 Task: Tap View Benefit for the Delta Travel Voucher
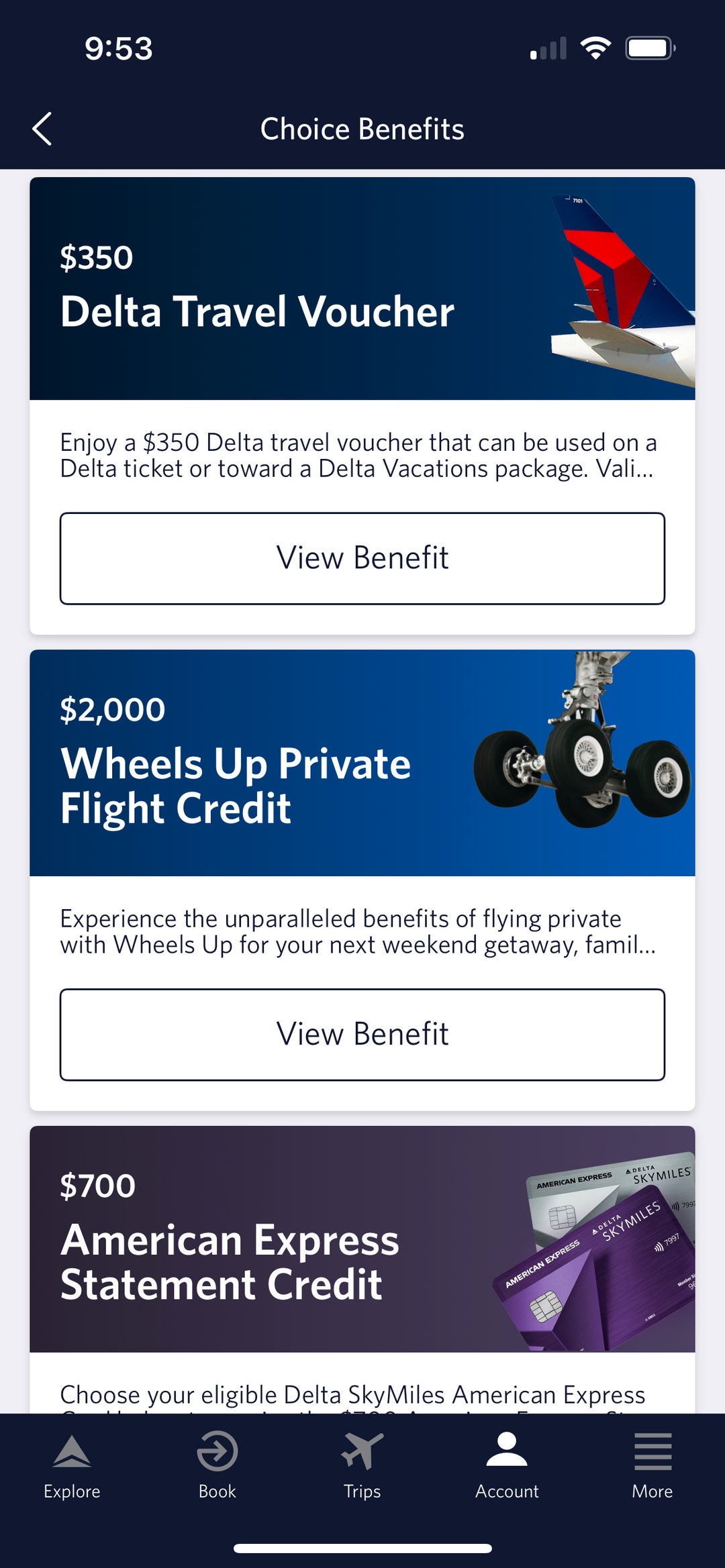tap(362, 557)
